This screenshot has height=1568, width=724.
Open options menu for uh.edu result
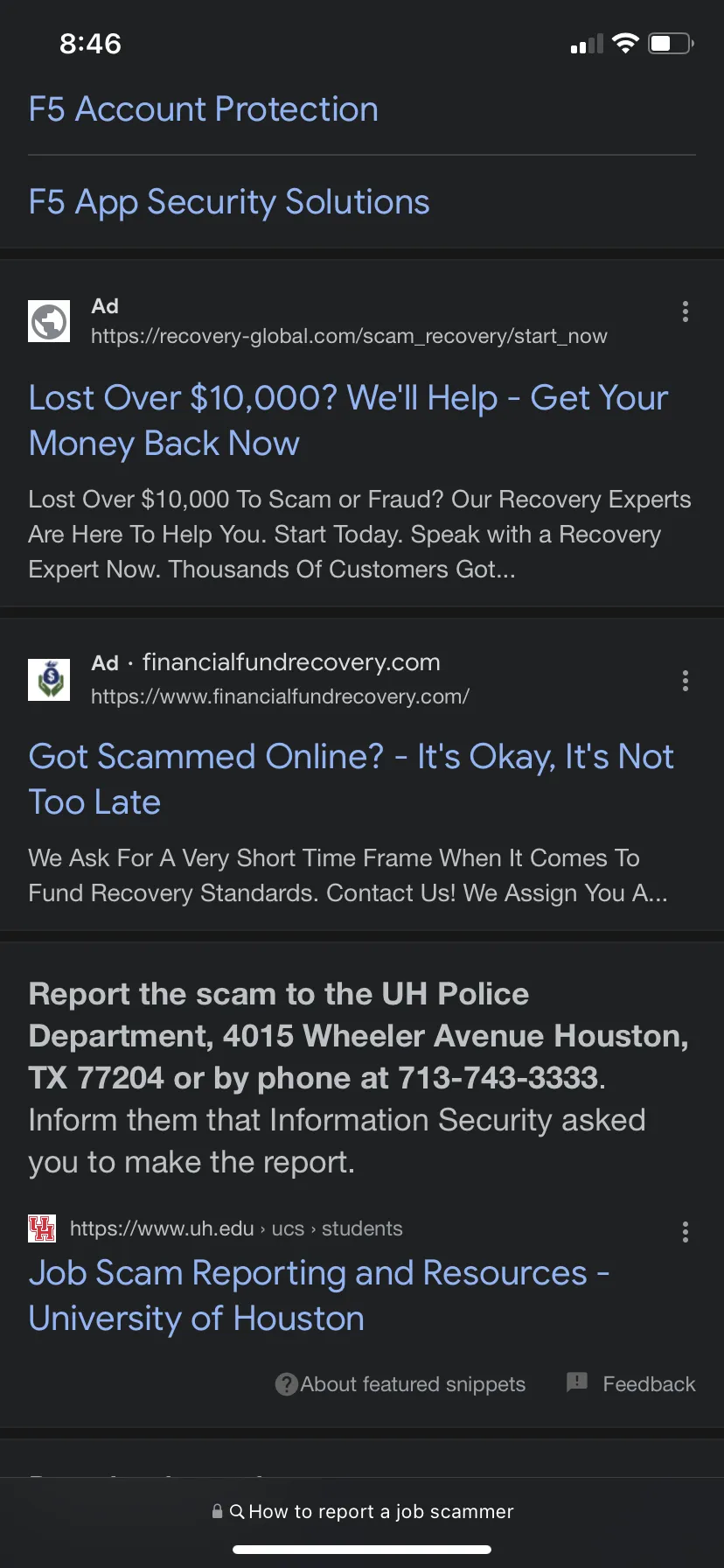click(x=685, y=1232)
